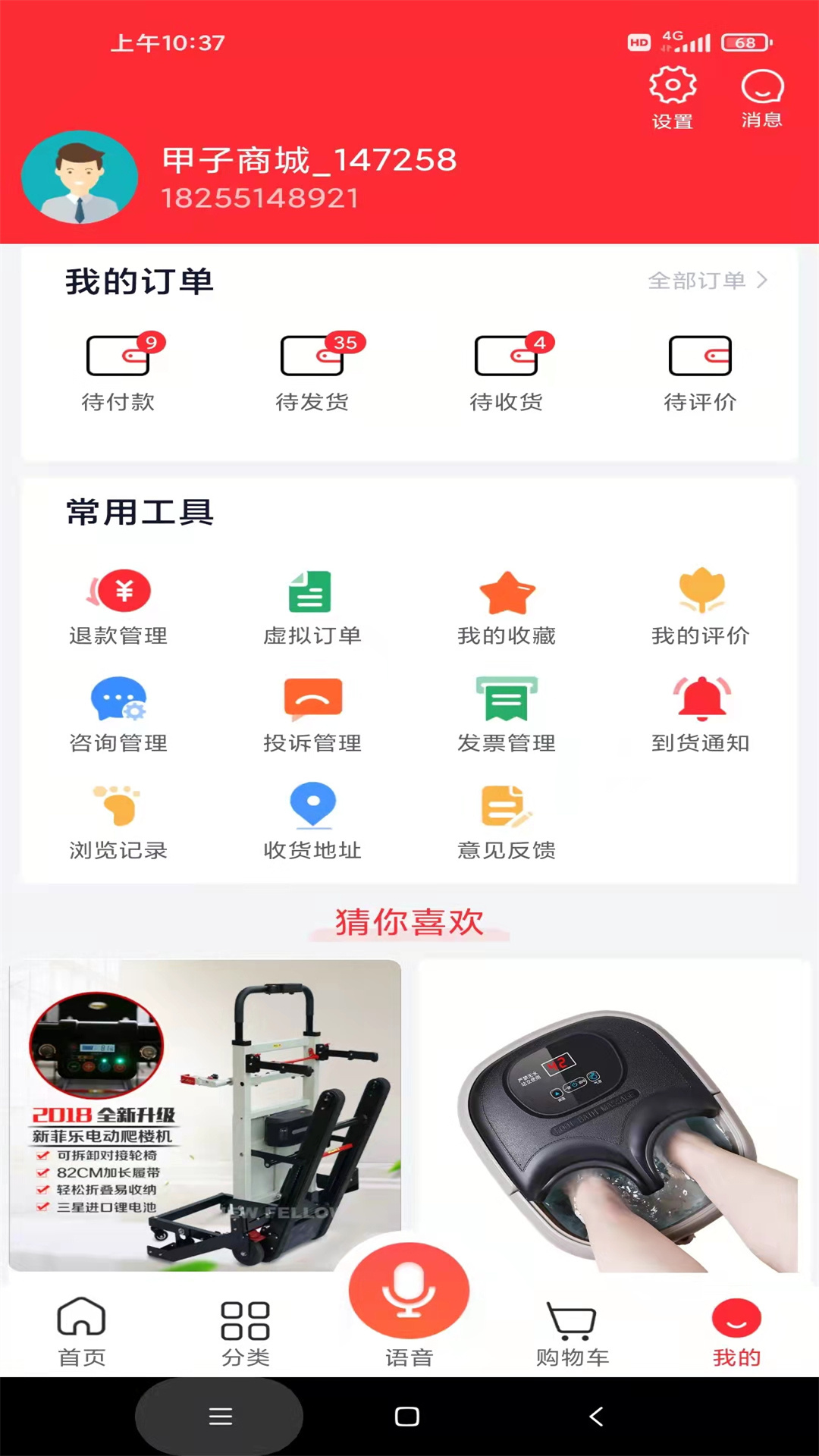The width and height of the screenshot is (819, 1456).
Task: View 我的评价 my reviews
Action: click(x=701, y=607)
